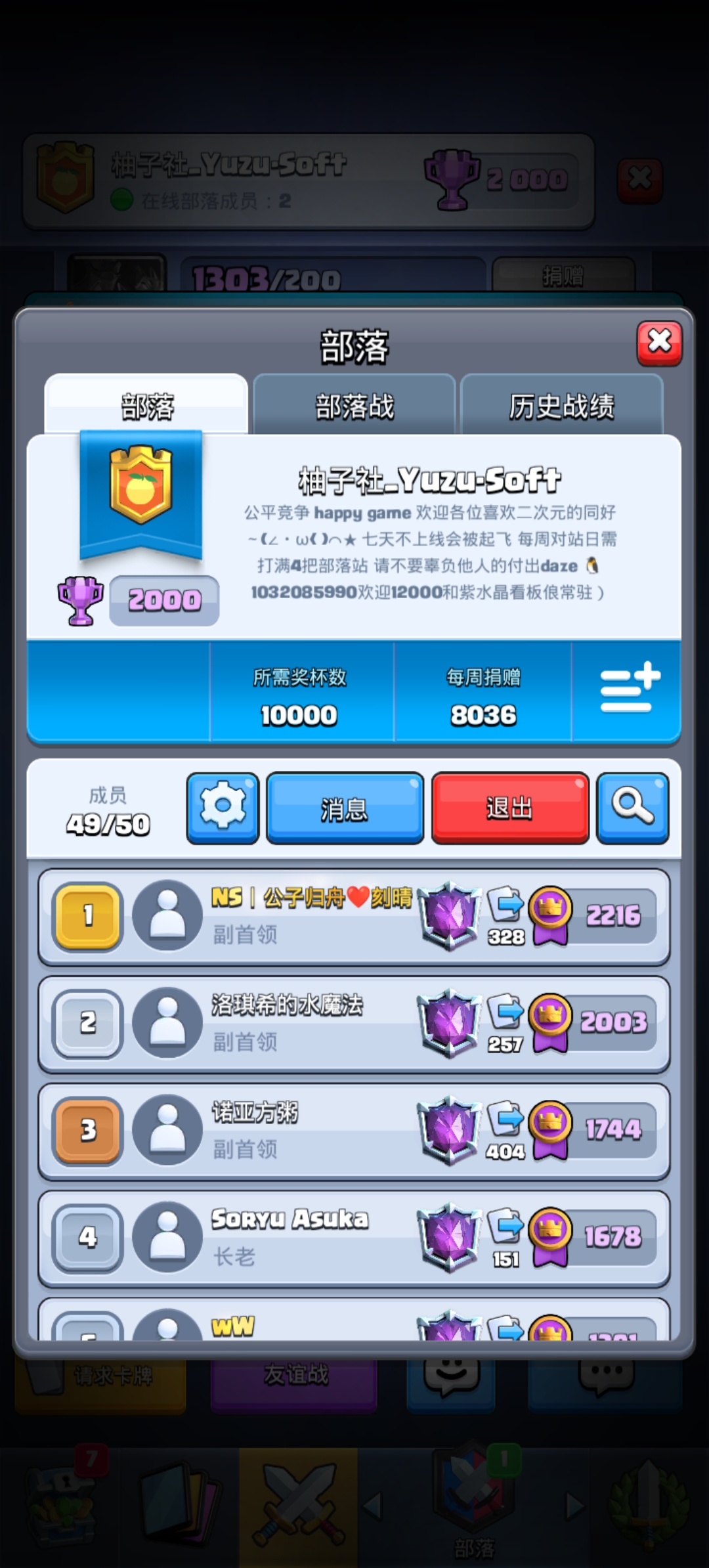Switch to the 部落战 tab
Image resolution: width=709 pixels, height=1568 pixels.
tap(354, 406)
